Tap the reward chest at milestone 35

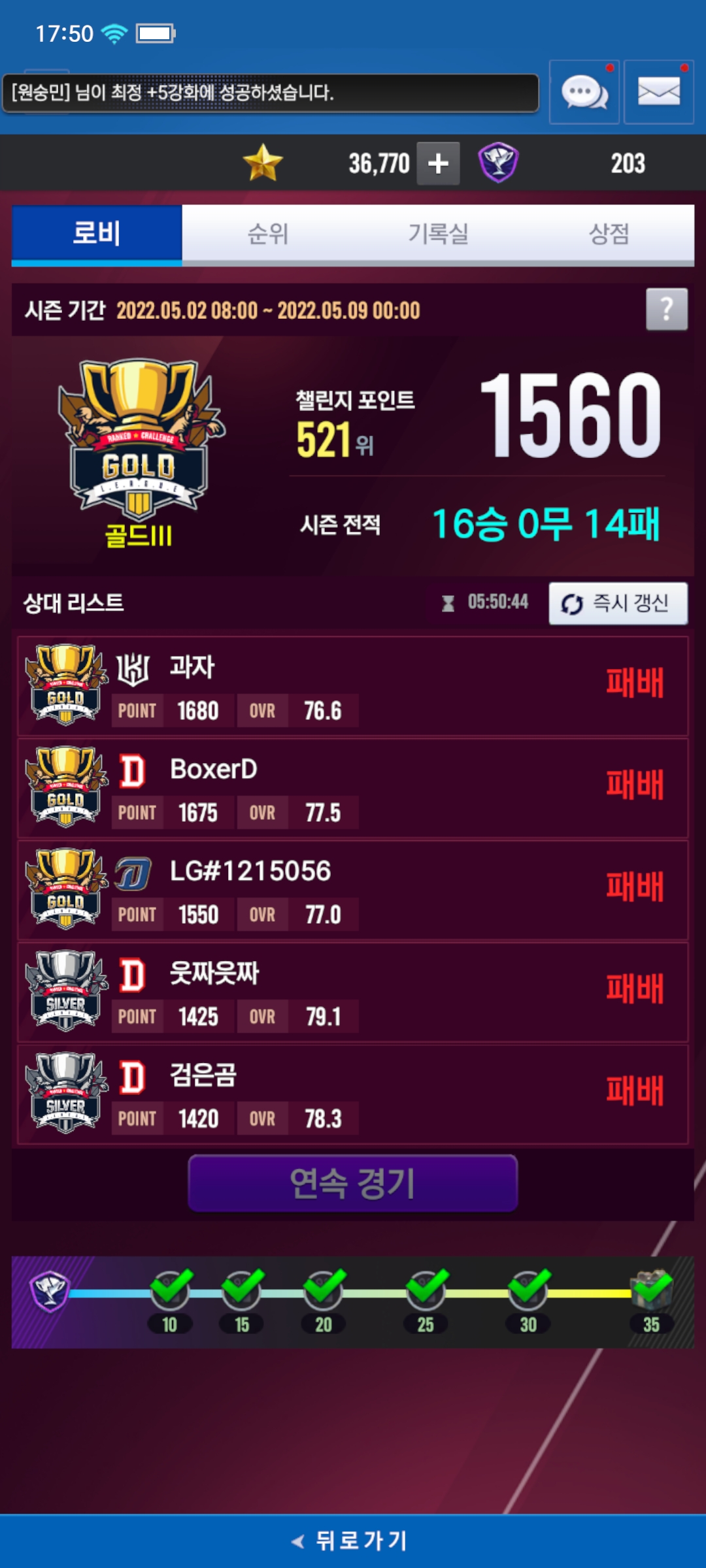651,1290
